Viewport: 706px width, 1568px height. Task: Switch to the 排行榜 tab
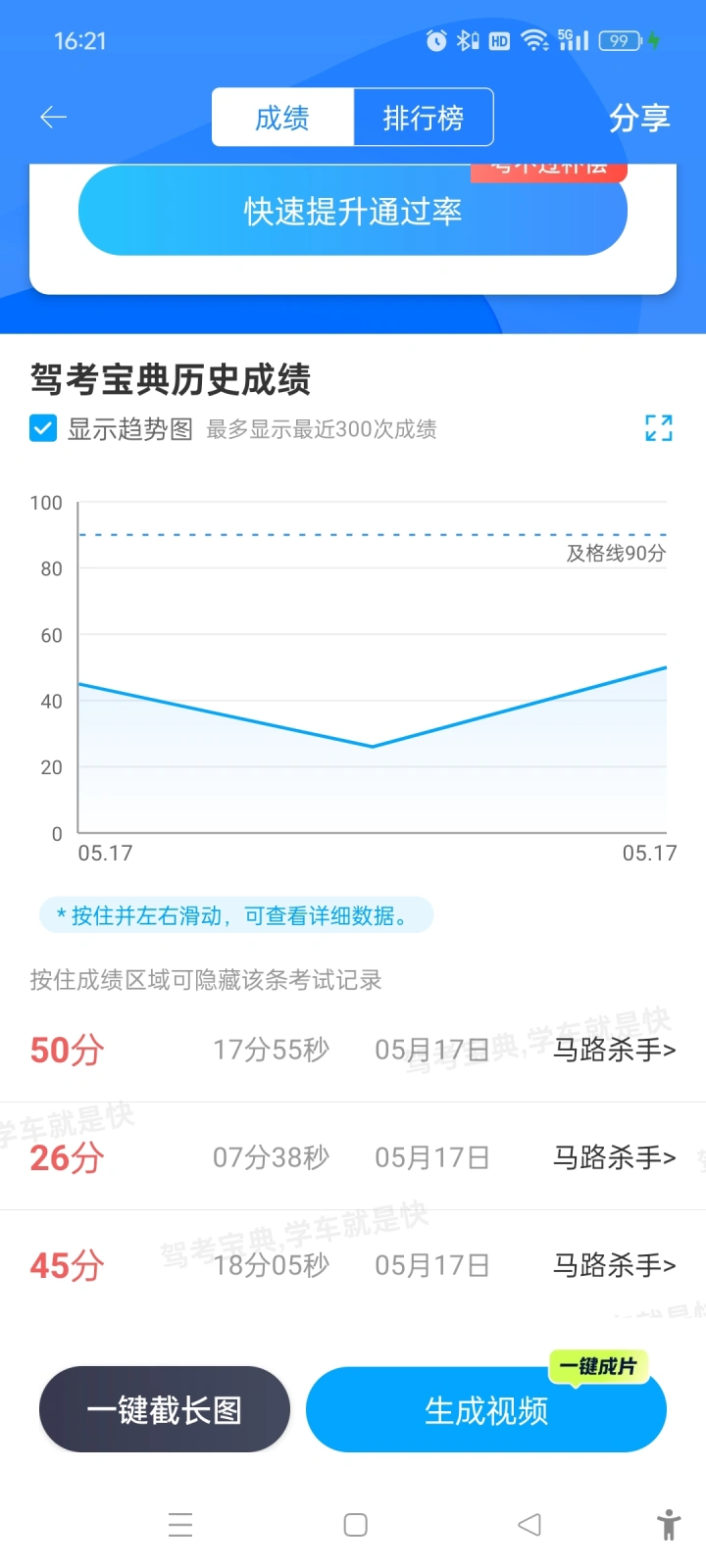423,118
